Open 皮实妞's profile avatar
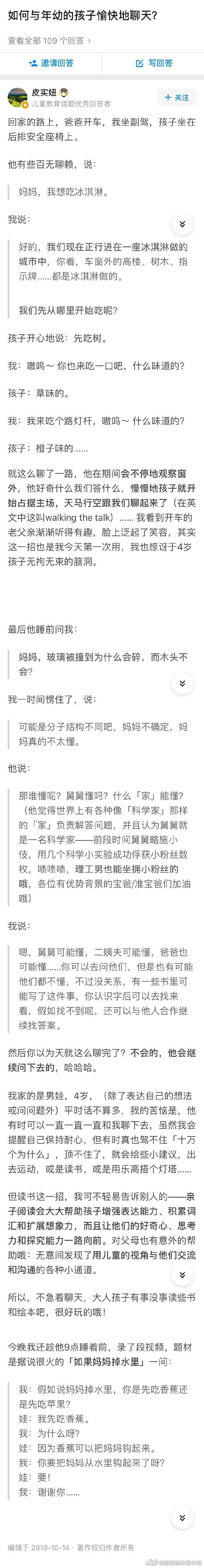The width and height of the screenshot is (204, 1568). point(17,97)
